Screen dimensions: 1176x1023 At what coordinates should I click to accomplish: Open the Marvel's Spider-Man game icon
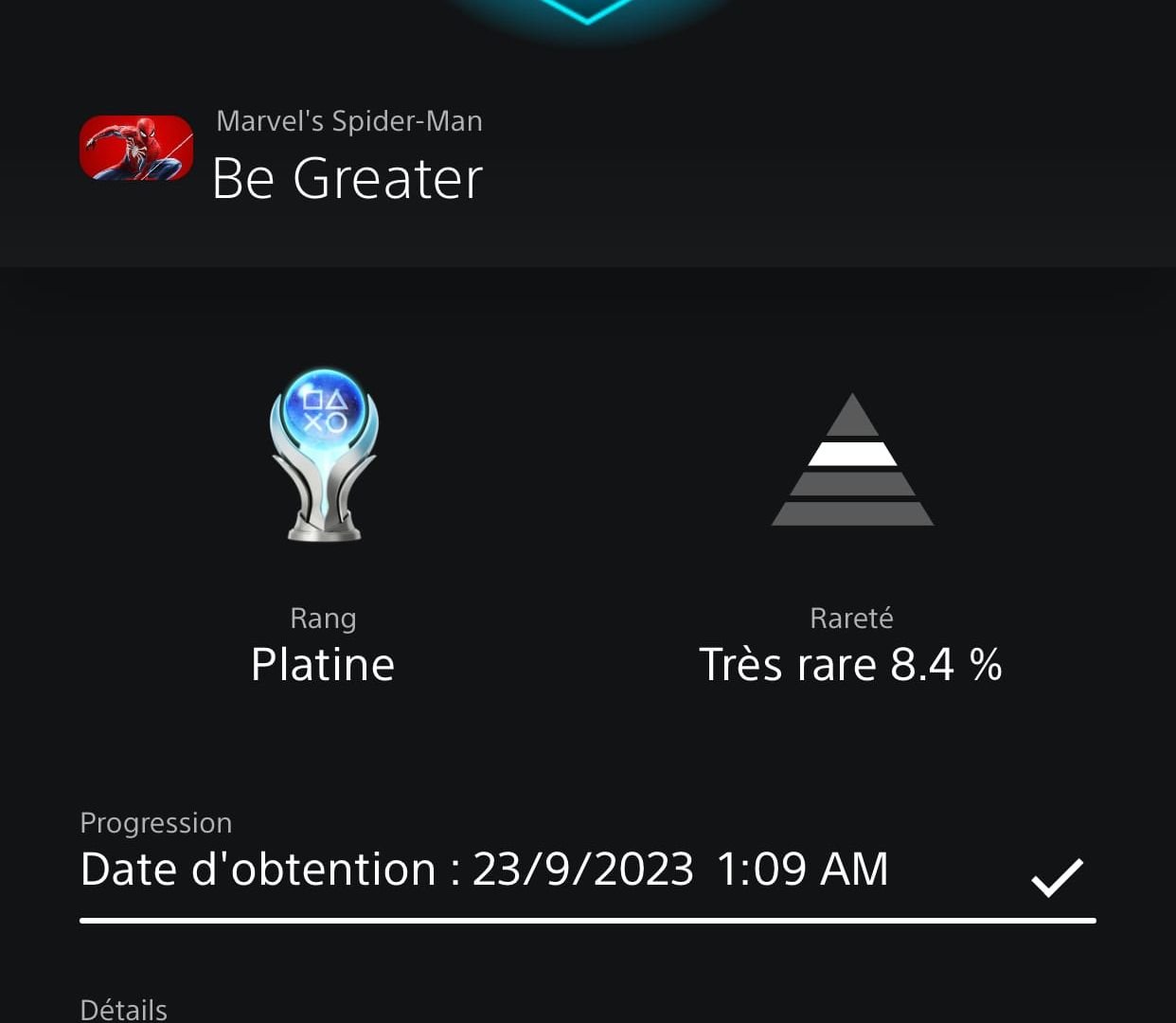tap(136, 149)
